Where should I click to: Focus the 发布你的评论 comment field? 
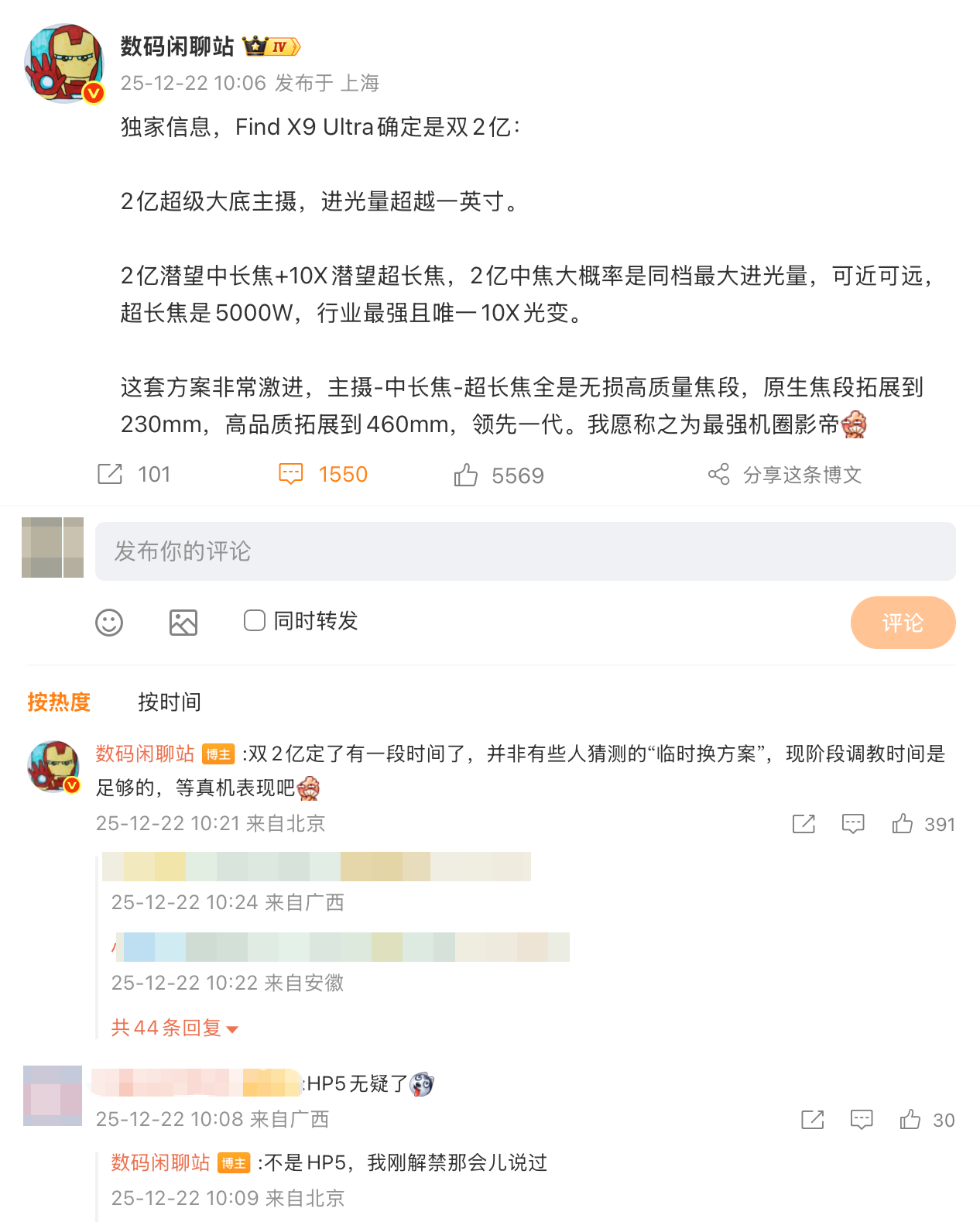pos(525,551)
